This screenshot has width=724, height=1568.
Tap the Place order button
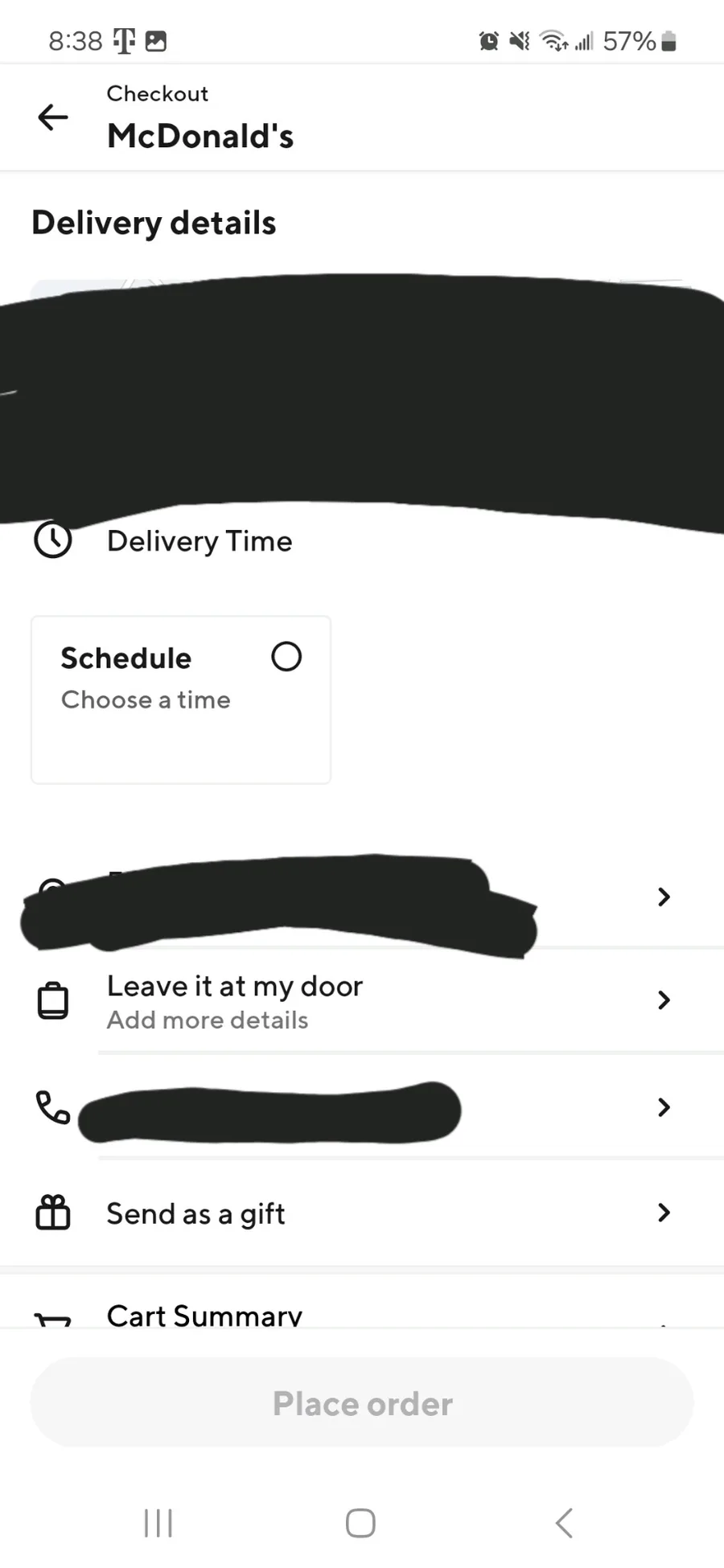[362, 1403]
